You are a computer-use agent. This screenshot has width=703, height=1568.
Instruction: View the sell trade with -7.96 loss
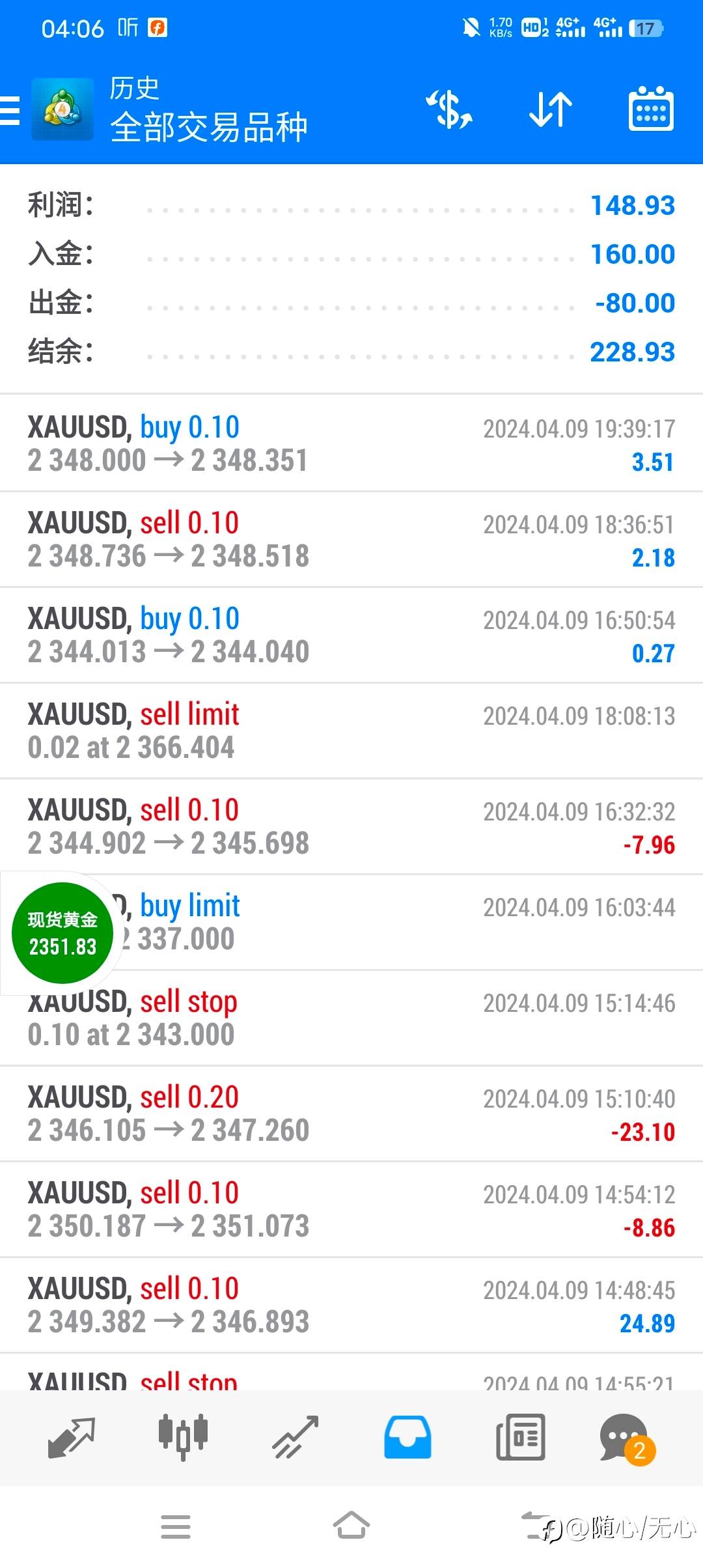click(x=351, y=826)
